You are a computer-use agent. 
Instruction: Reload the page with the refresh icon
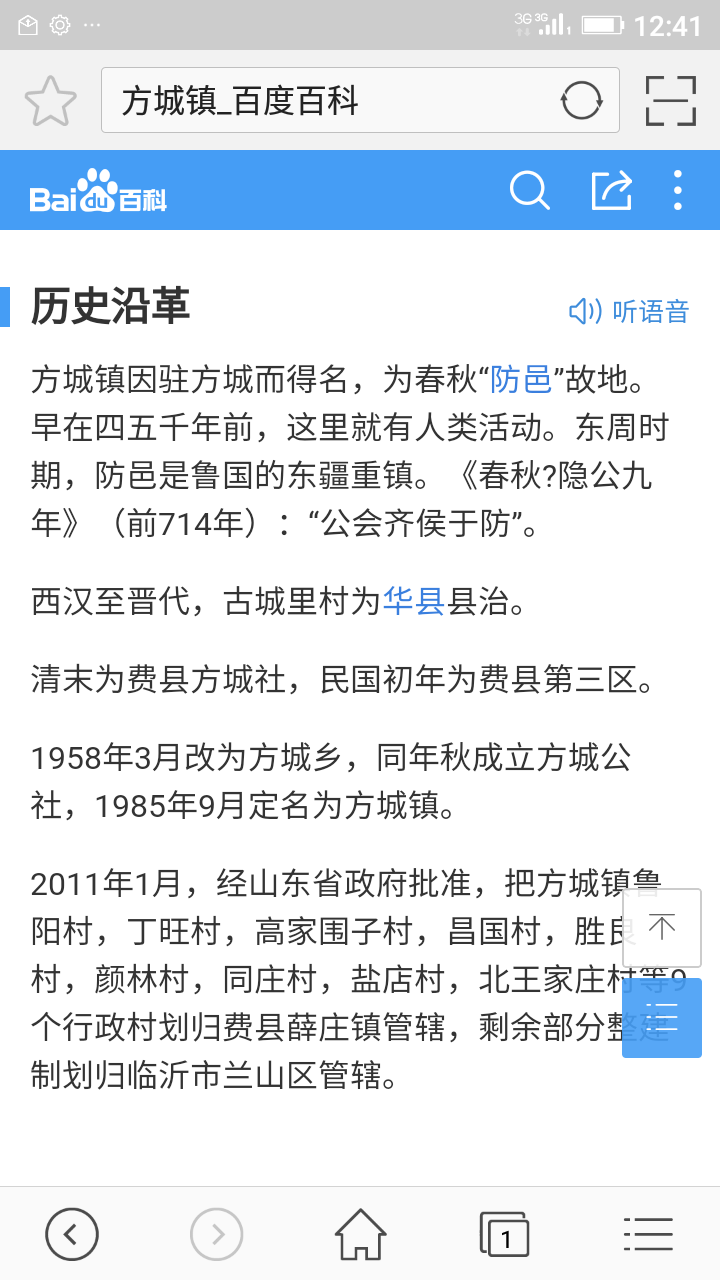pos(581,101)
